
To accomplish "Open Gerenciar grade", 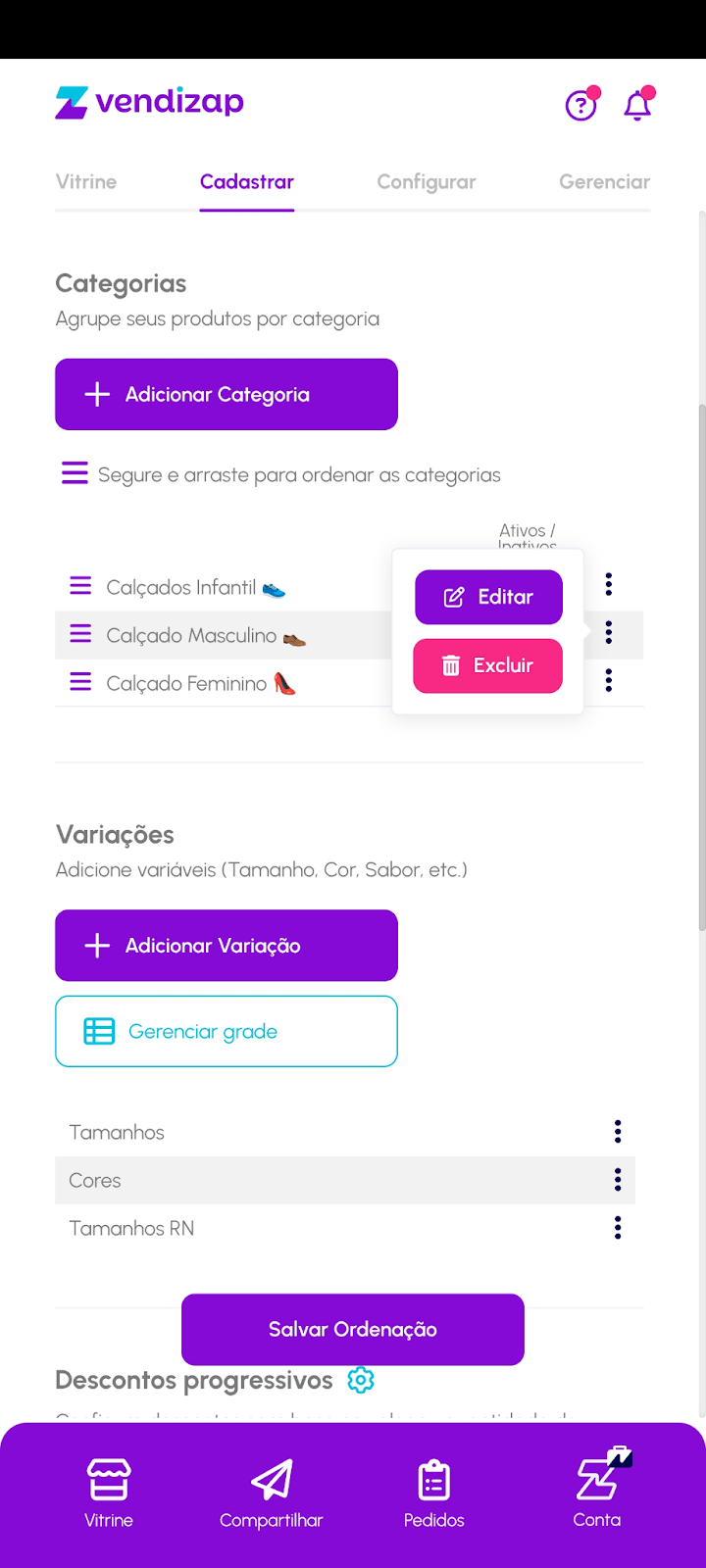I will pyautogui.click(x=227, y=1031).
